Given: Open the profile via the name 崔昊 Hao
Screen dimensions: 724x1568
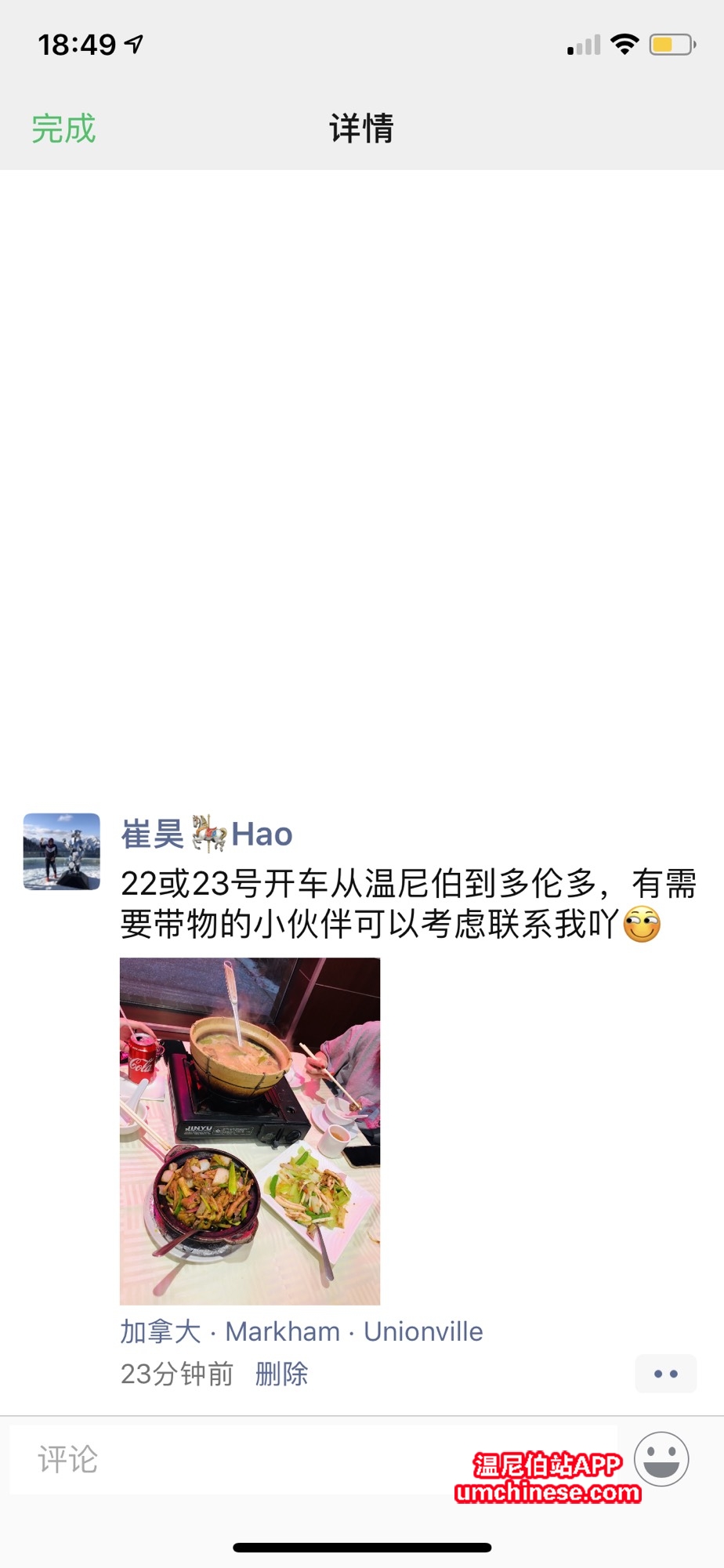Looking at the screenshot, I should [207, 834].
